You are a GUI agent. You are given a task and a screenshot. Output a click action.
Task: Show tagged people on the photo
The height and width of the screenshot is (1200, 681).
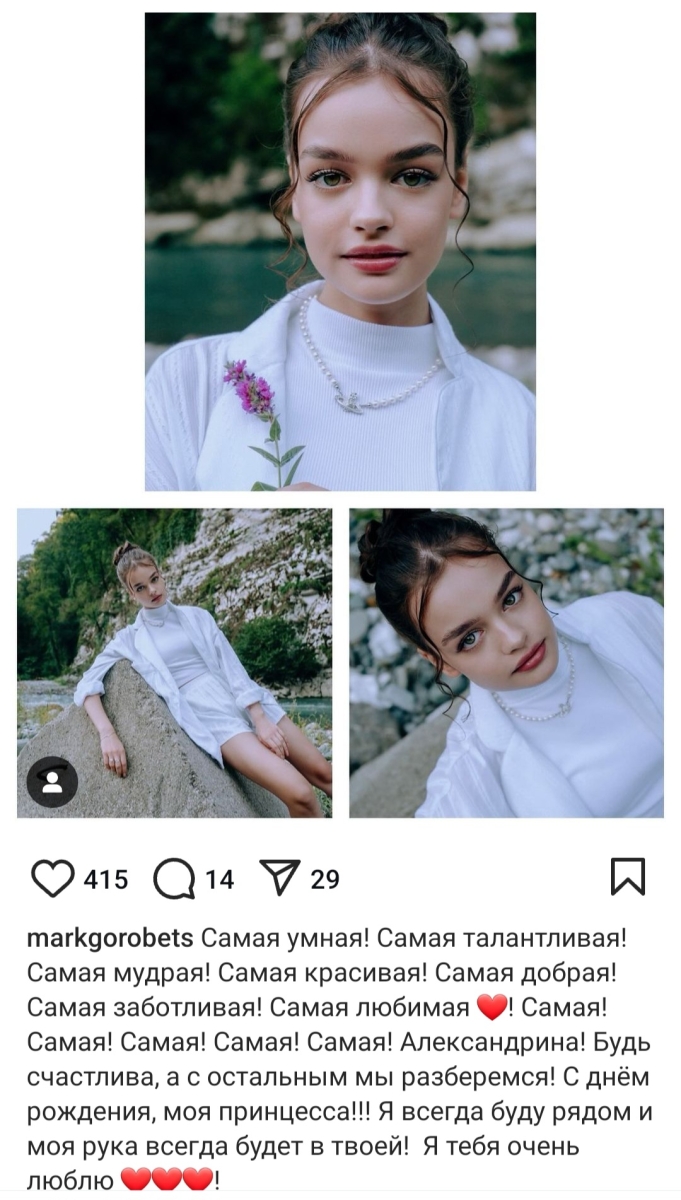53,782
